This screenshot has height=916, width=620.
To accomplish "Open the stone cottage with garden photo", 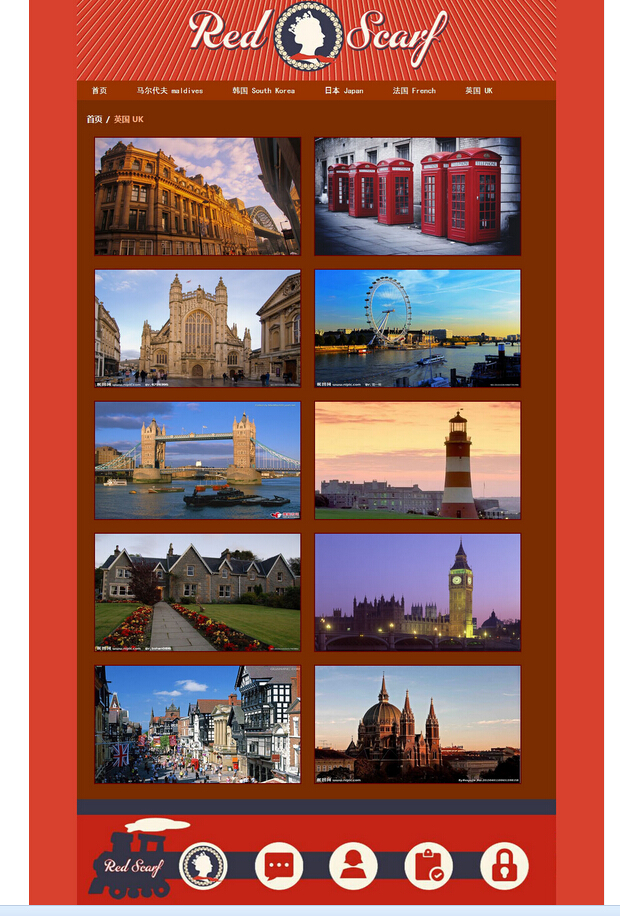I will [x=197, y=592].
